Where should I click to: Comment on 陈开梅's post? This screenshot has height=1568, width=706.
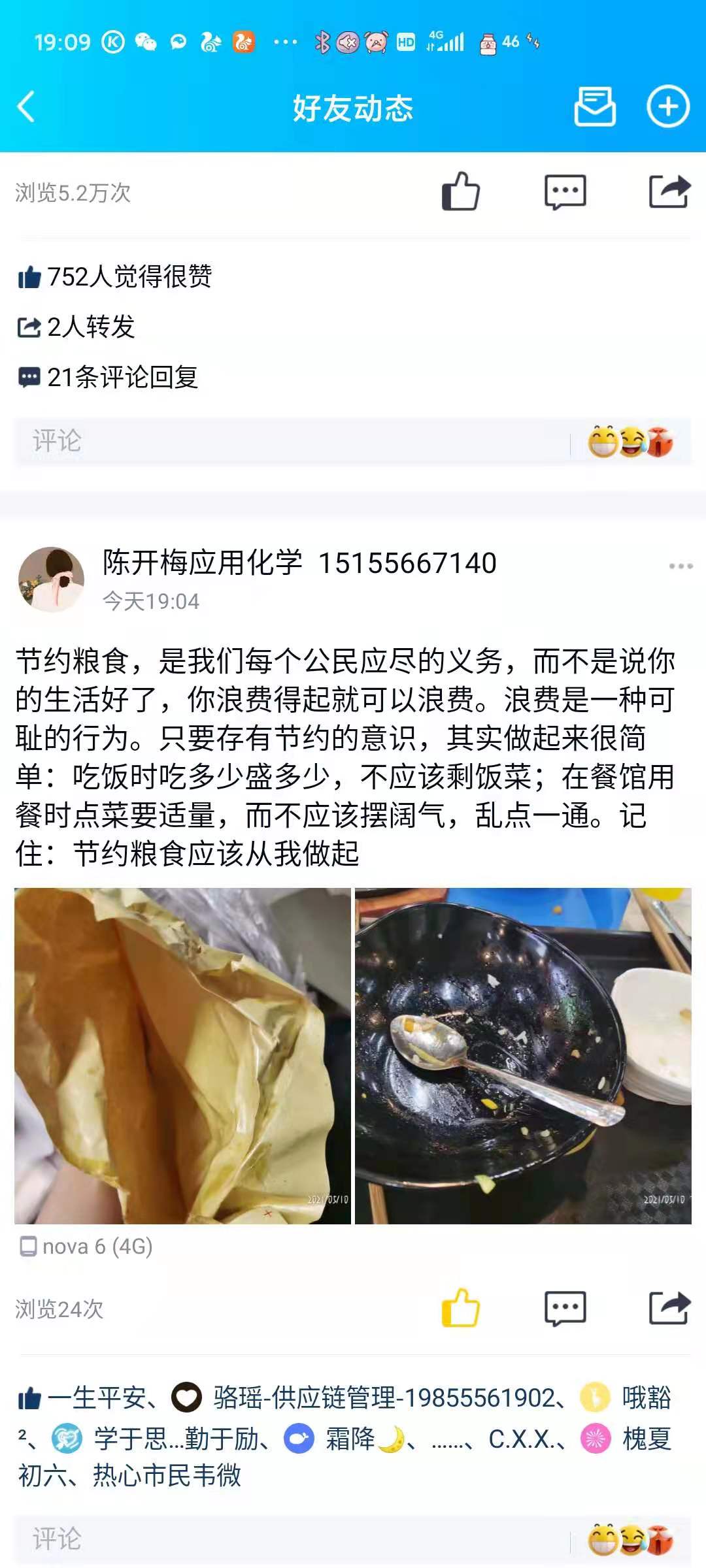(565, 1309)
